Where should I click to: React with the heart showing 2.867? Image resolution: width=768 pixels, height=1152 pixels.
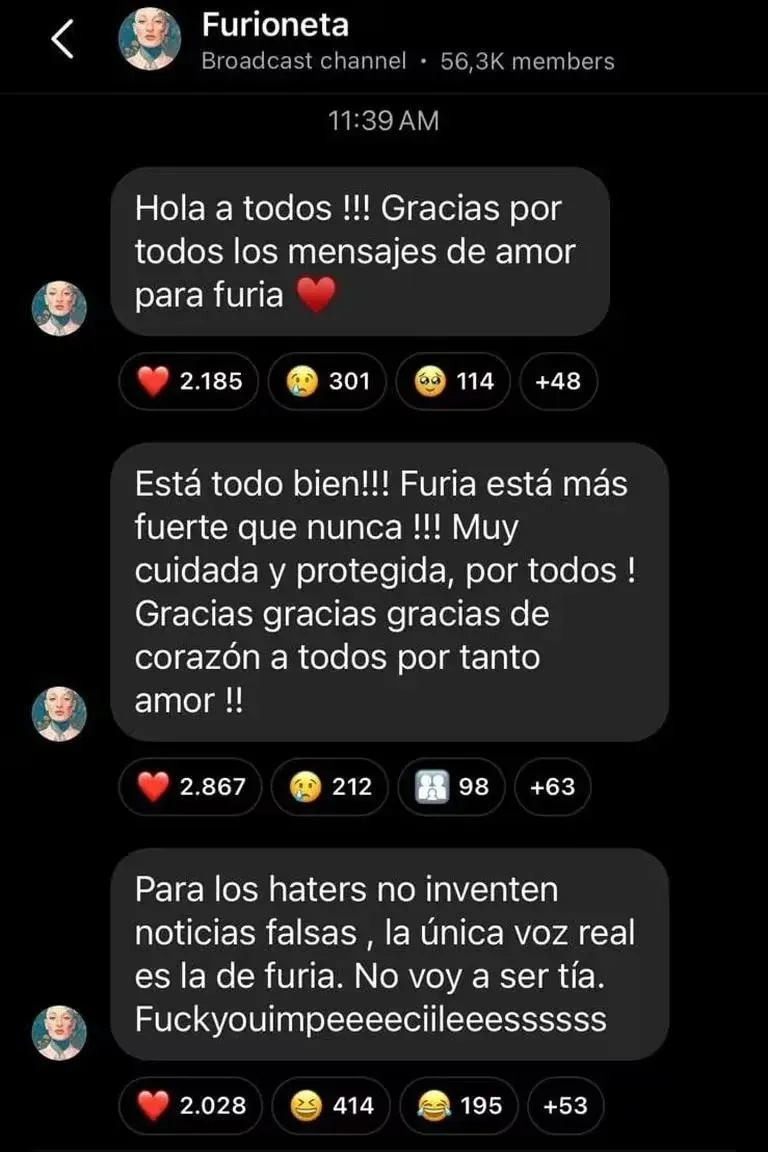191,787
